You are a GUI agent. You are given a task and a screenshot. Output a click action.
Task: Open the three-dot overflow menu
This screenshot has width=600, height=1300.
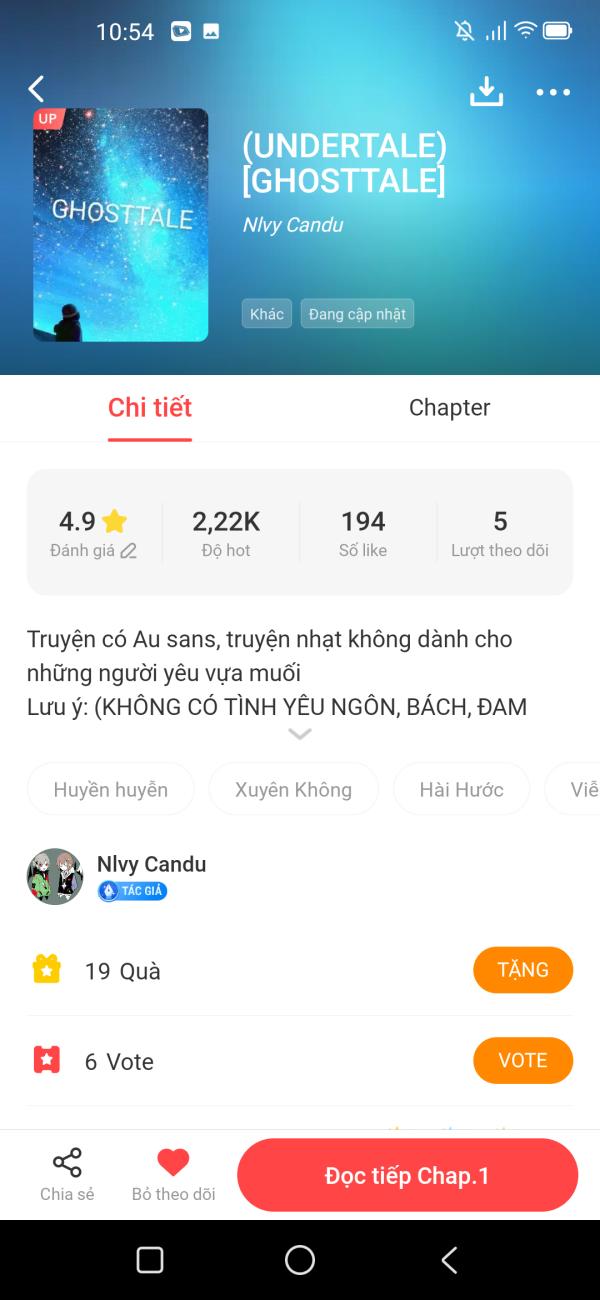(553, 92)
